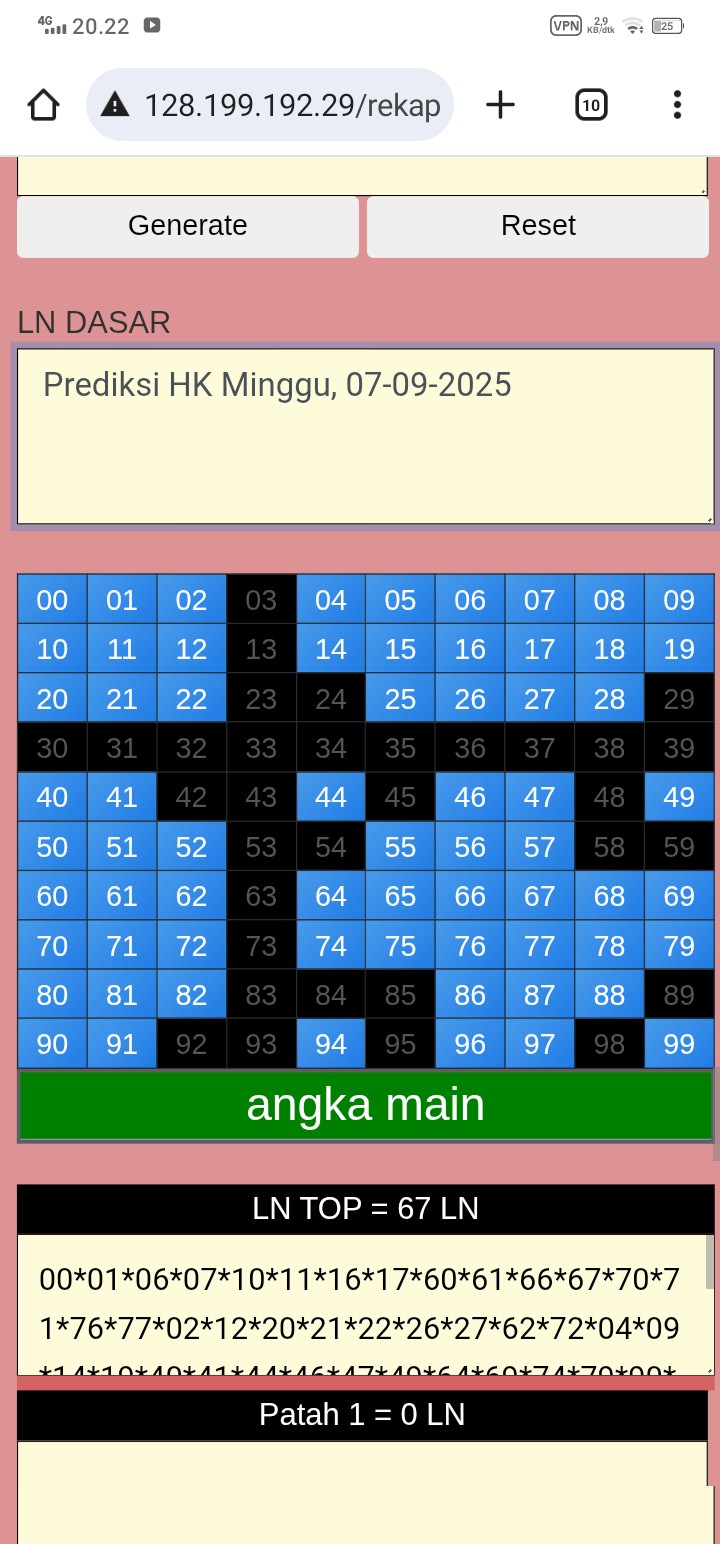Open the tab switcher showing 10 tabs
The image size is (720, 1544).
pyautogui.click(x=591, y=105)
